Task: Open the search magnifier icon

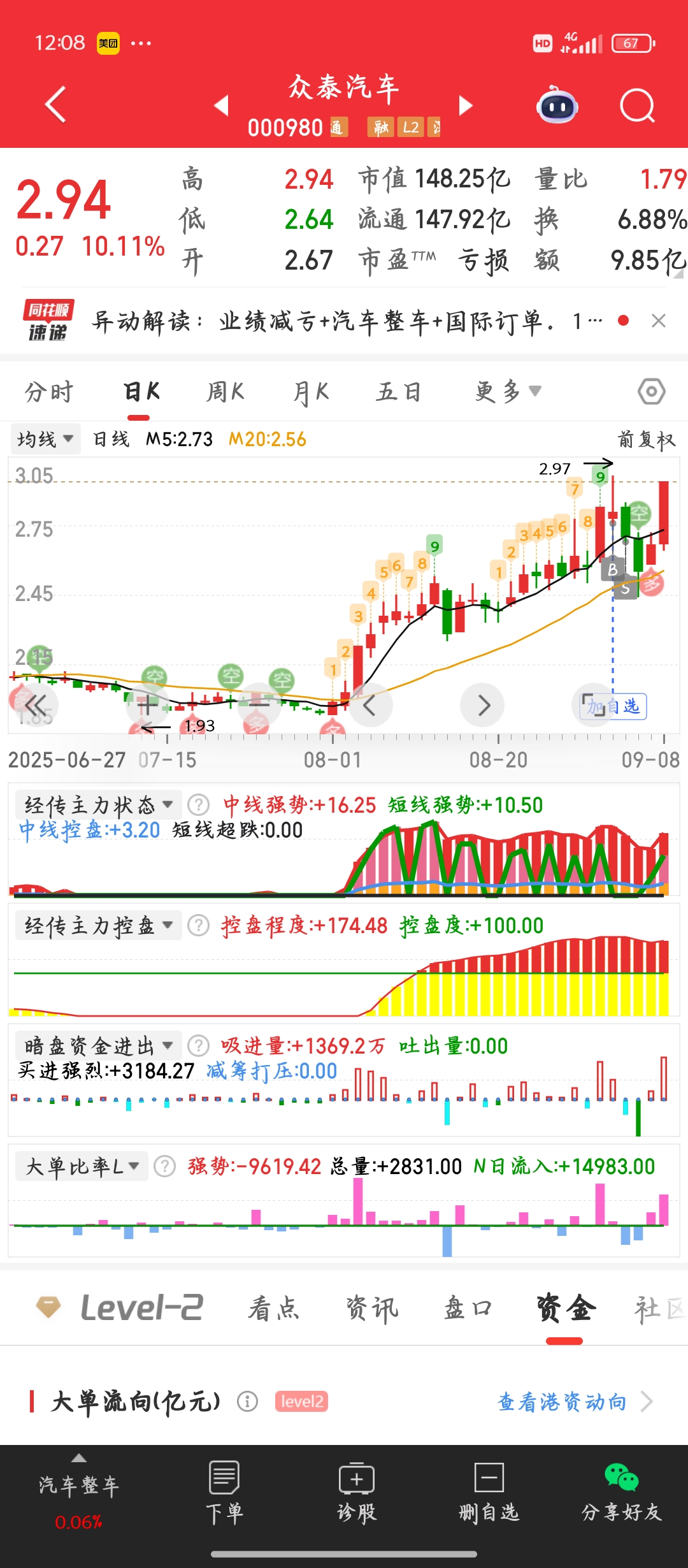Action: 637,105
